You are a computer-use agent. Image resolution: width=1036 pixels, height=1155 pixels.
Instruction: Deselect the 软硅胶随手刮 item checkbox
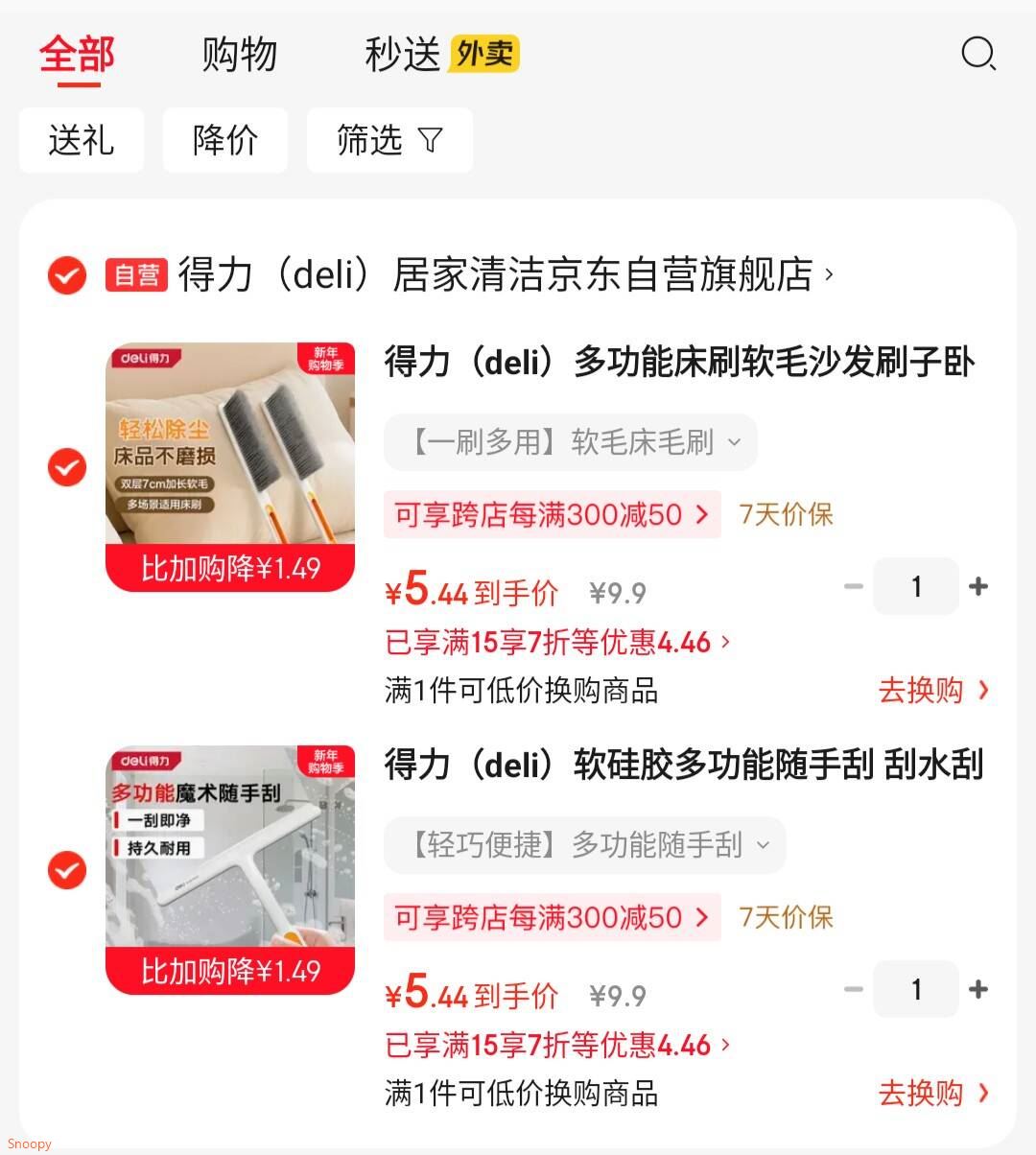coord(66,871)
